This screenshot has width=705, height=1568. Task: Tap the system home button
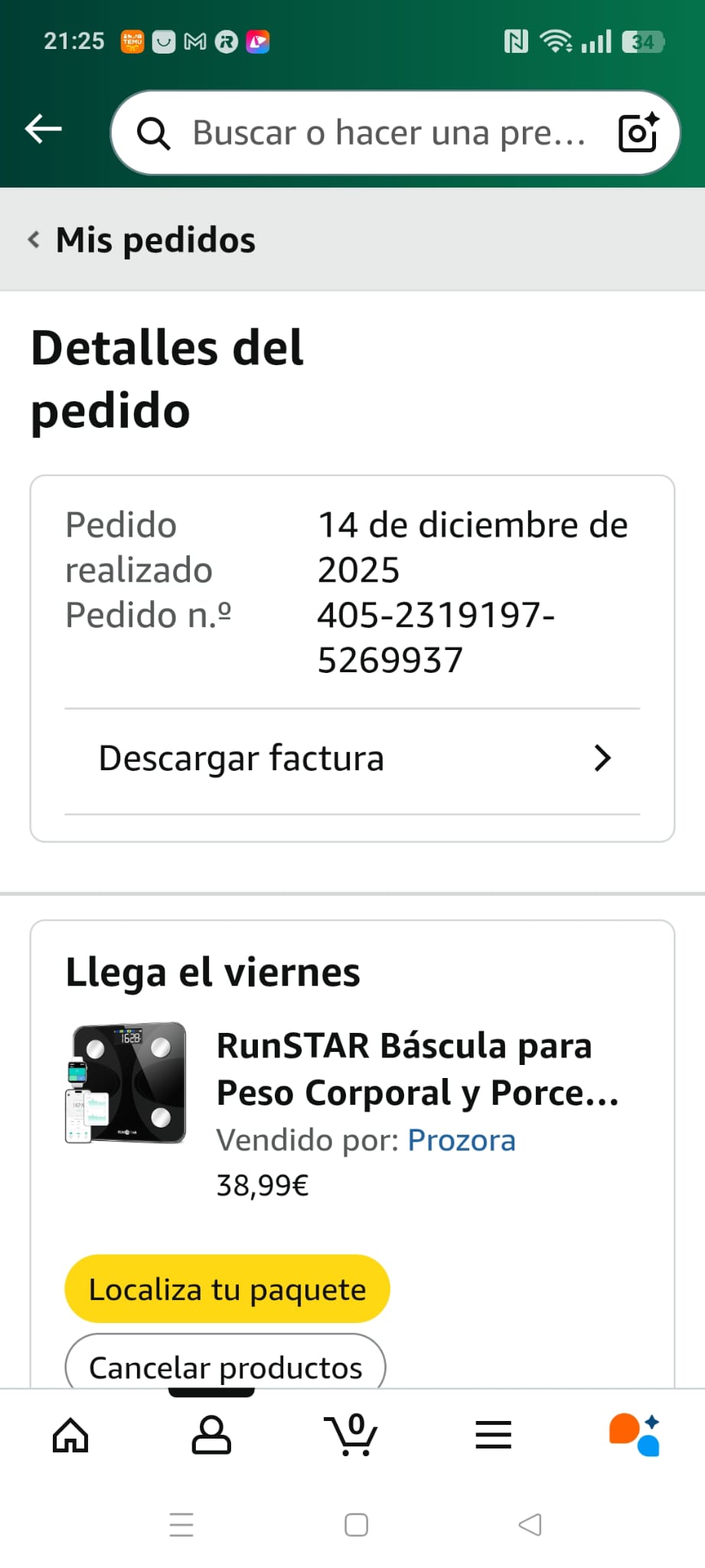click(356, 1524)
